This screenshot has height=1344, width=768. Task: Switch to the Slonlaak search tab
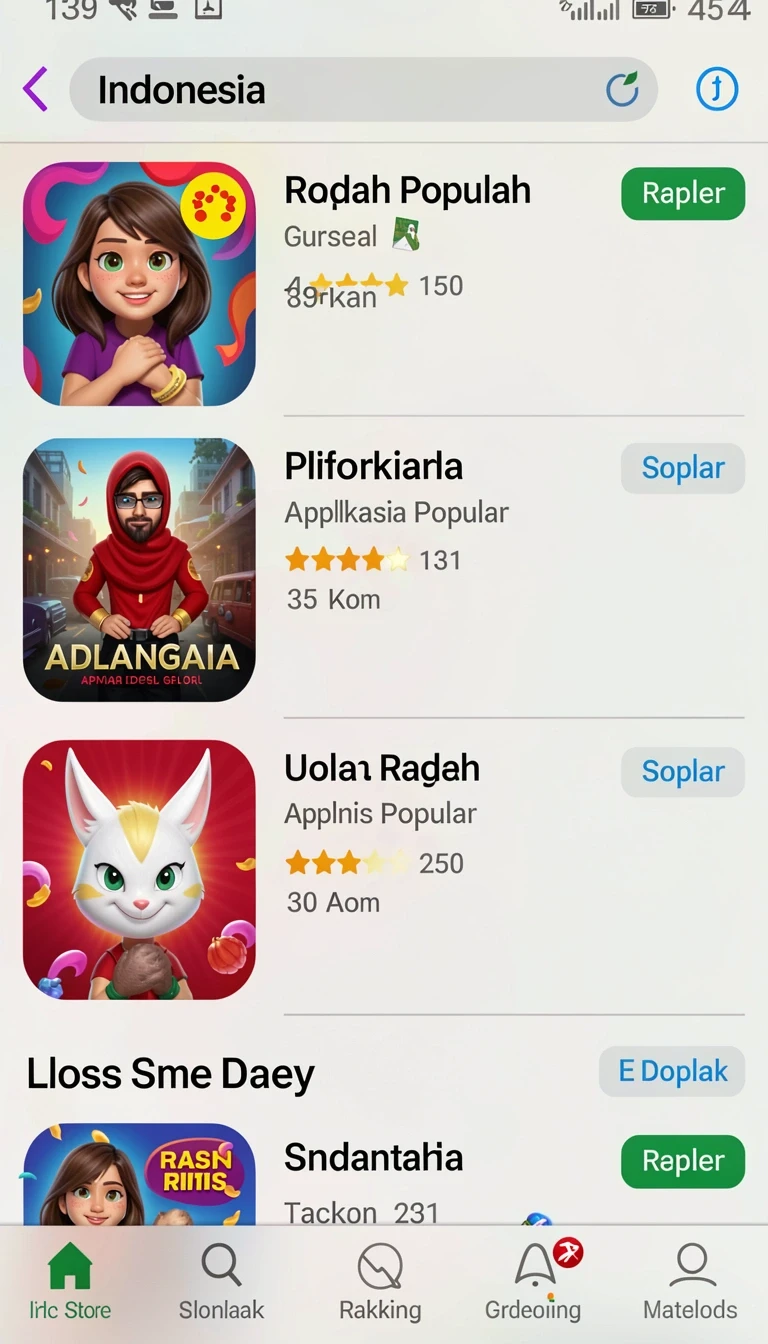221,1281
